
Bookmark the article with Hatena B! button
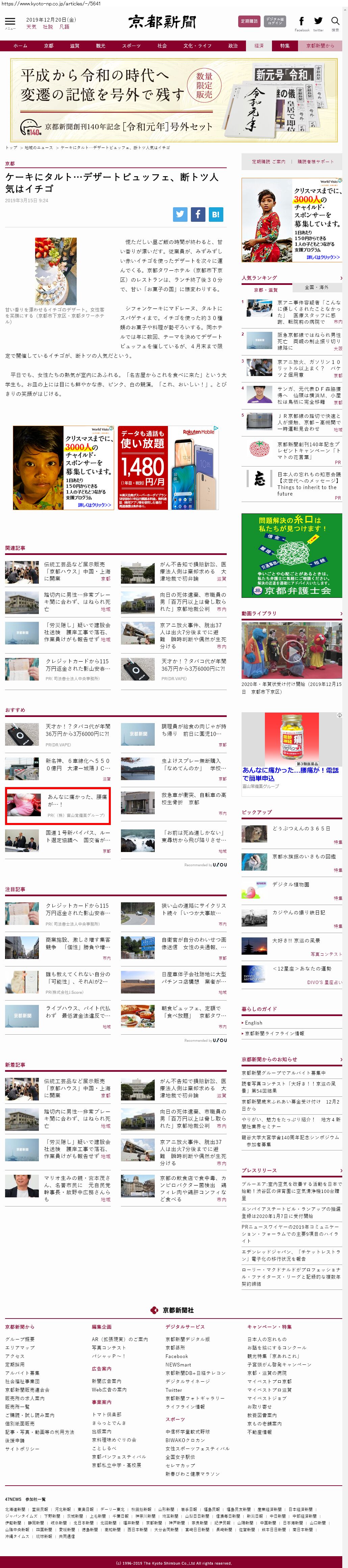(216, 214)
